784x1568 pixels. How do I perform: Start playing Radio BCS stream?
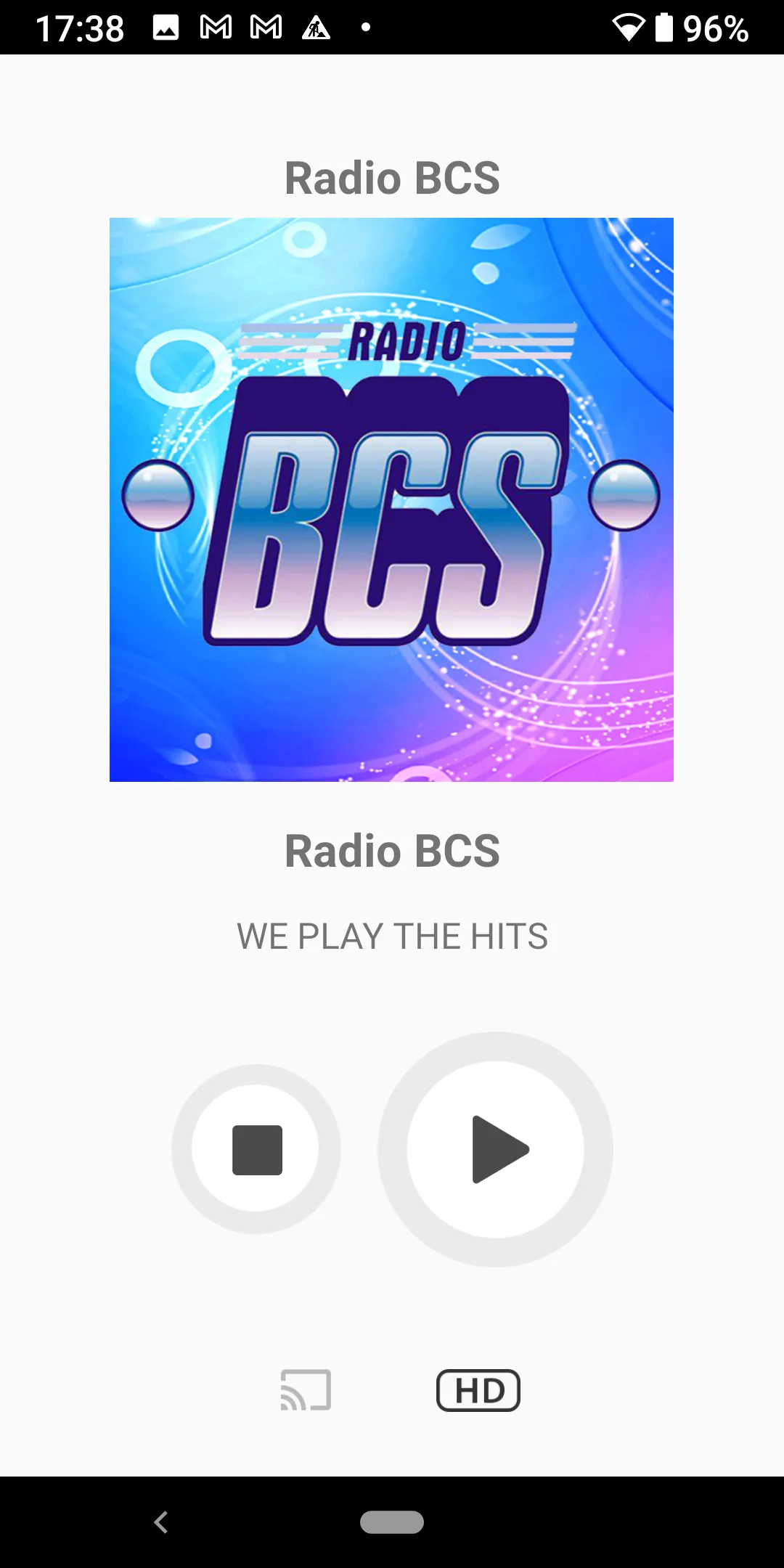[x=495, y=1149]
